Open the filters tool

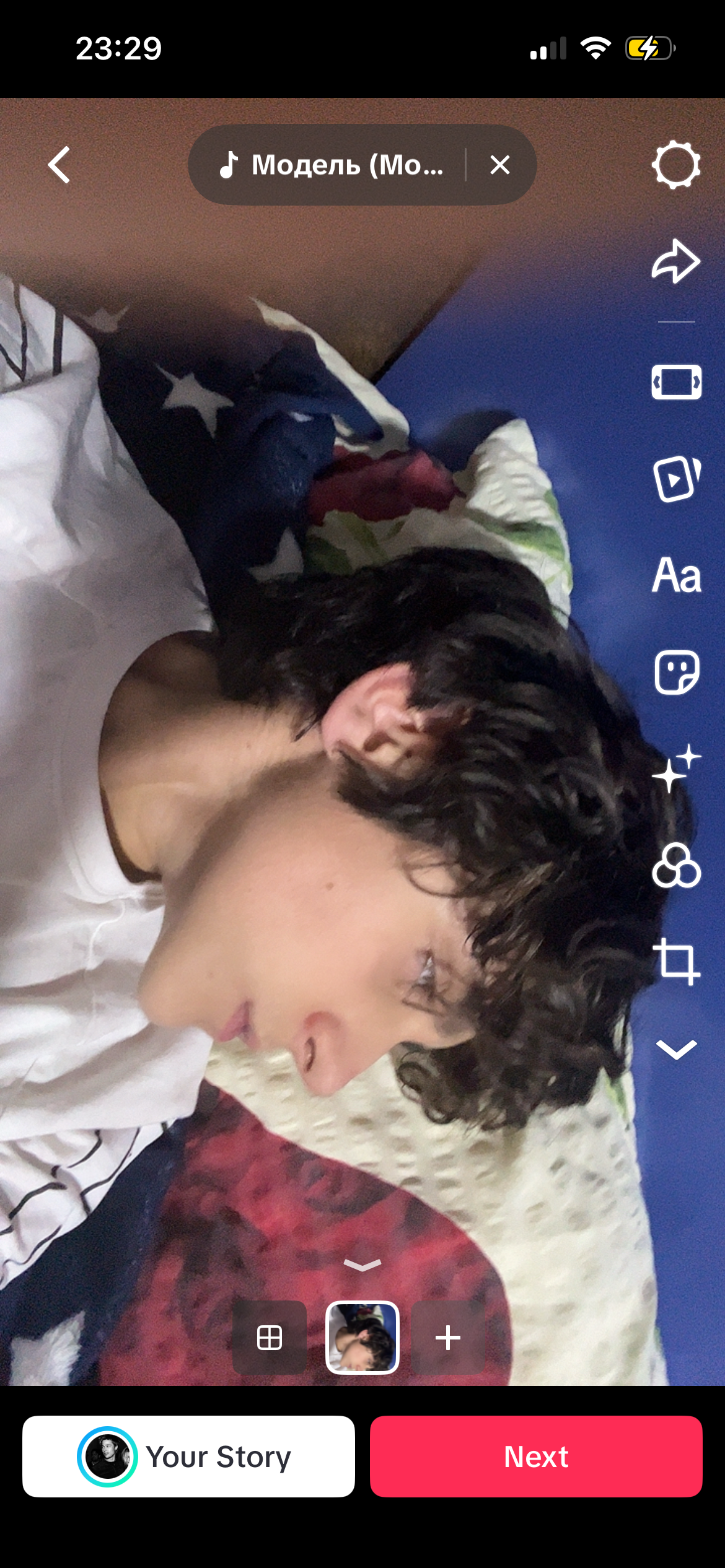676,866
